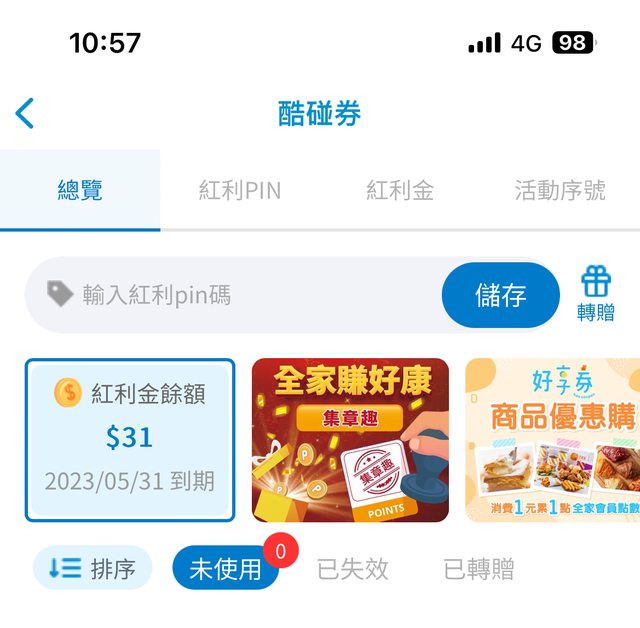Switch to the 總覽 tab
Viewport: 640px width, 628px height.
pos(80,190)
